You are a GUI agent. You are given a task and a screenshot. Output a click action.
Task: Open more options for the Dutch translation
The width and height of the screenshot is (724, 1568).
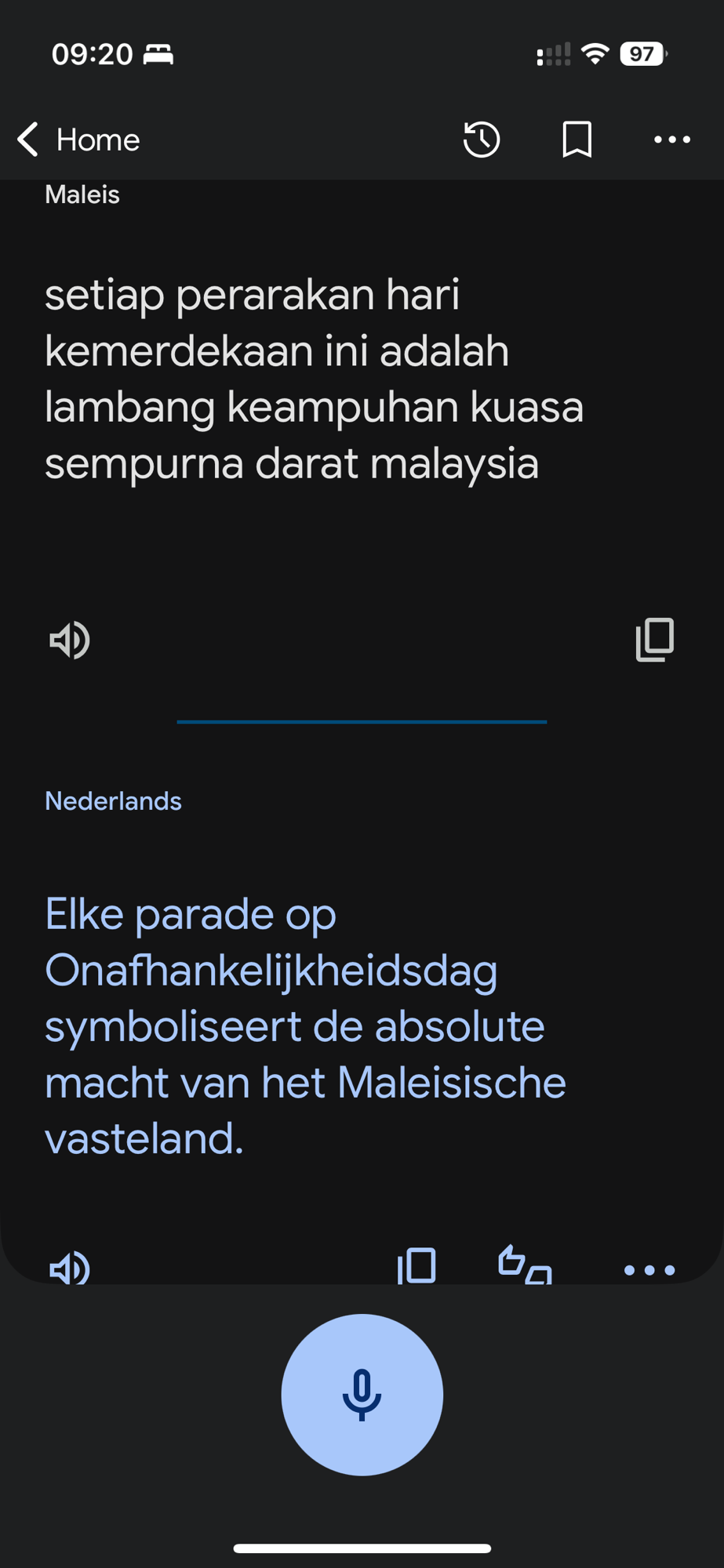click(649, 1269)
